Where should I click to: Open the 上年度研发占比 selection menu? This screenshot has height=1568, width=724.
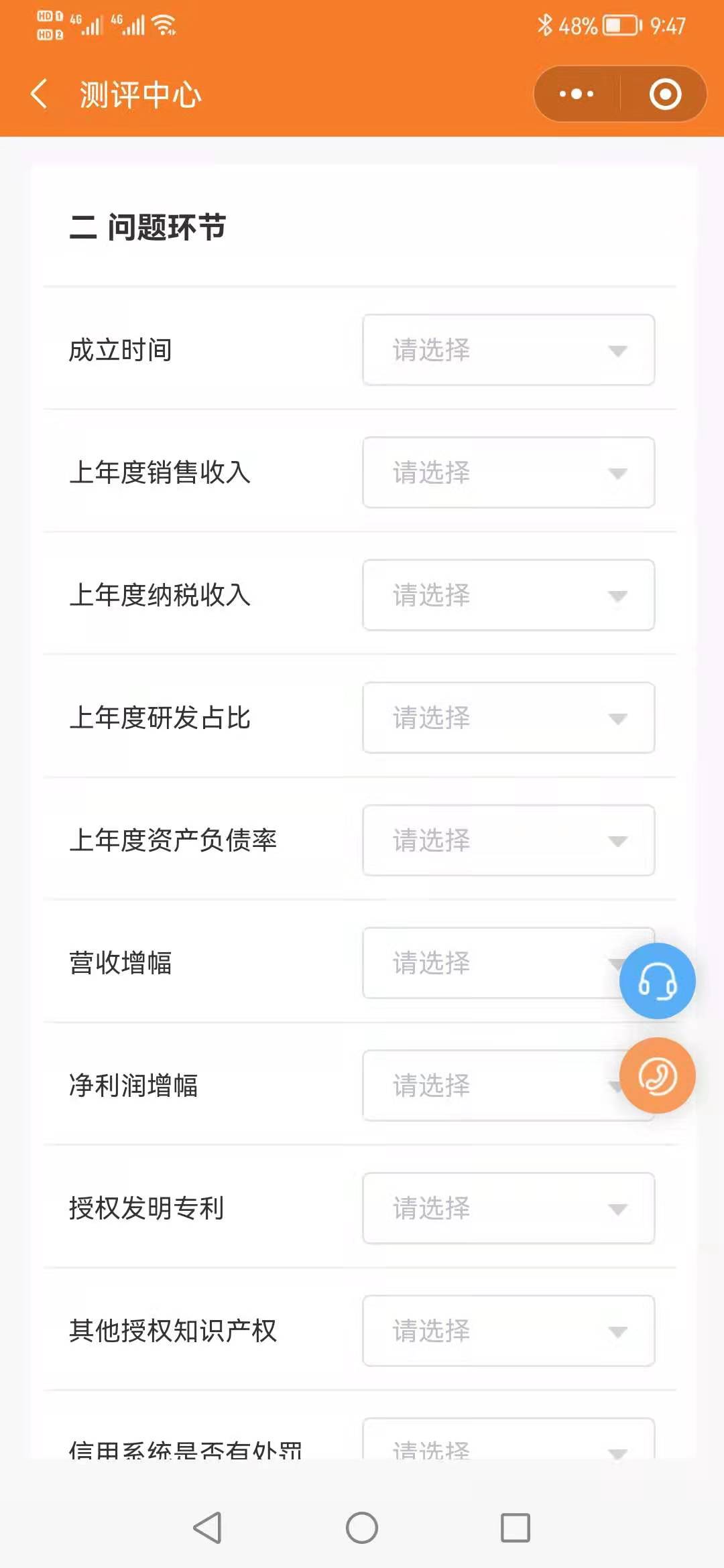(508, 718)
